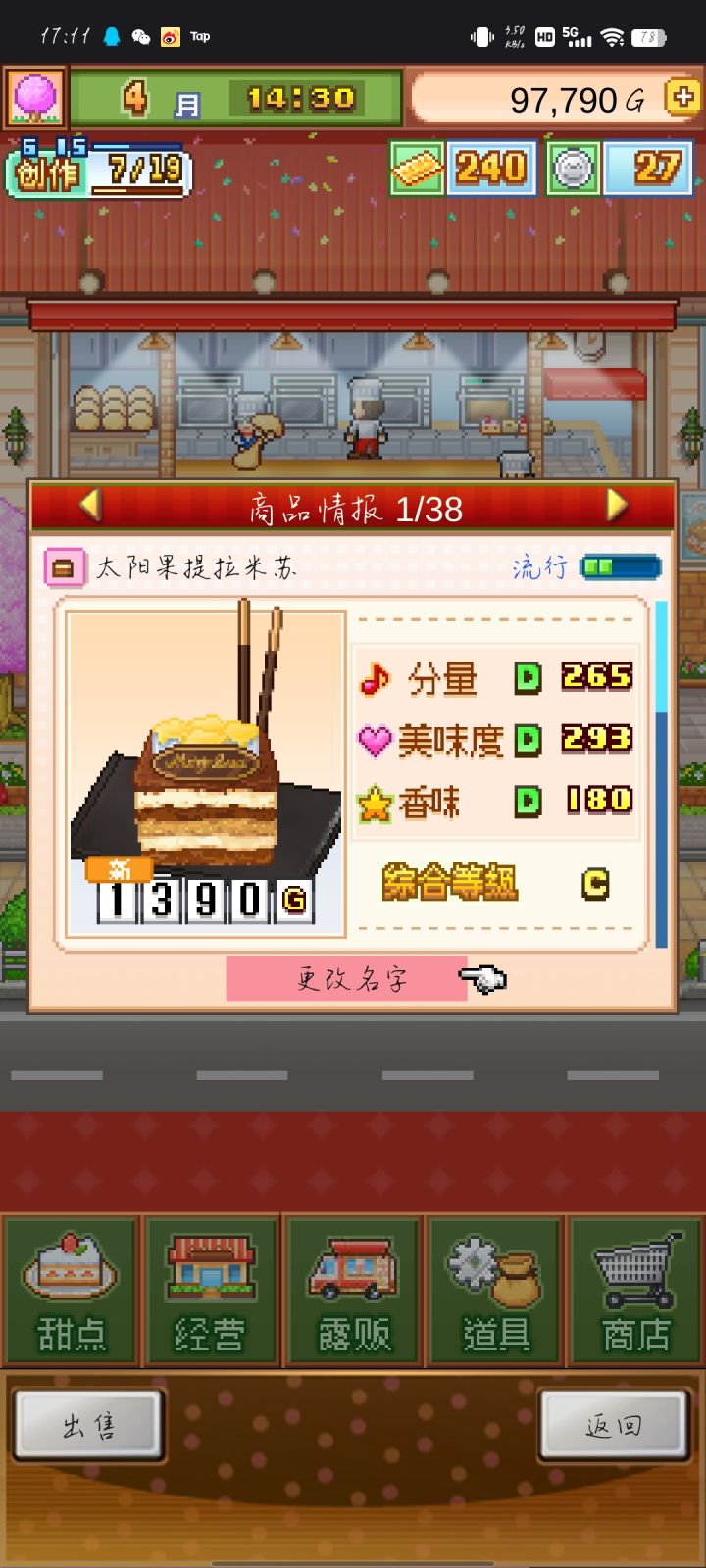Click the 商品情报 1/38 header
The image size is (706, 1568).
[x=353, y=506]
